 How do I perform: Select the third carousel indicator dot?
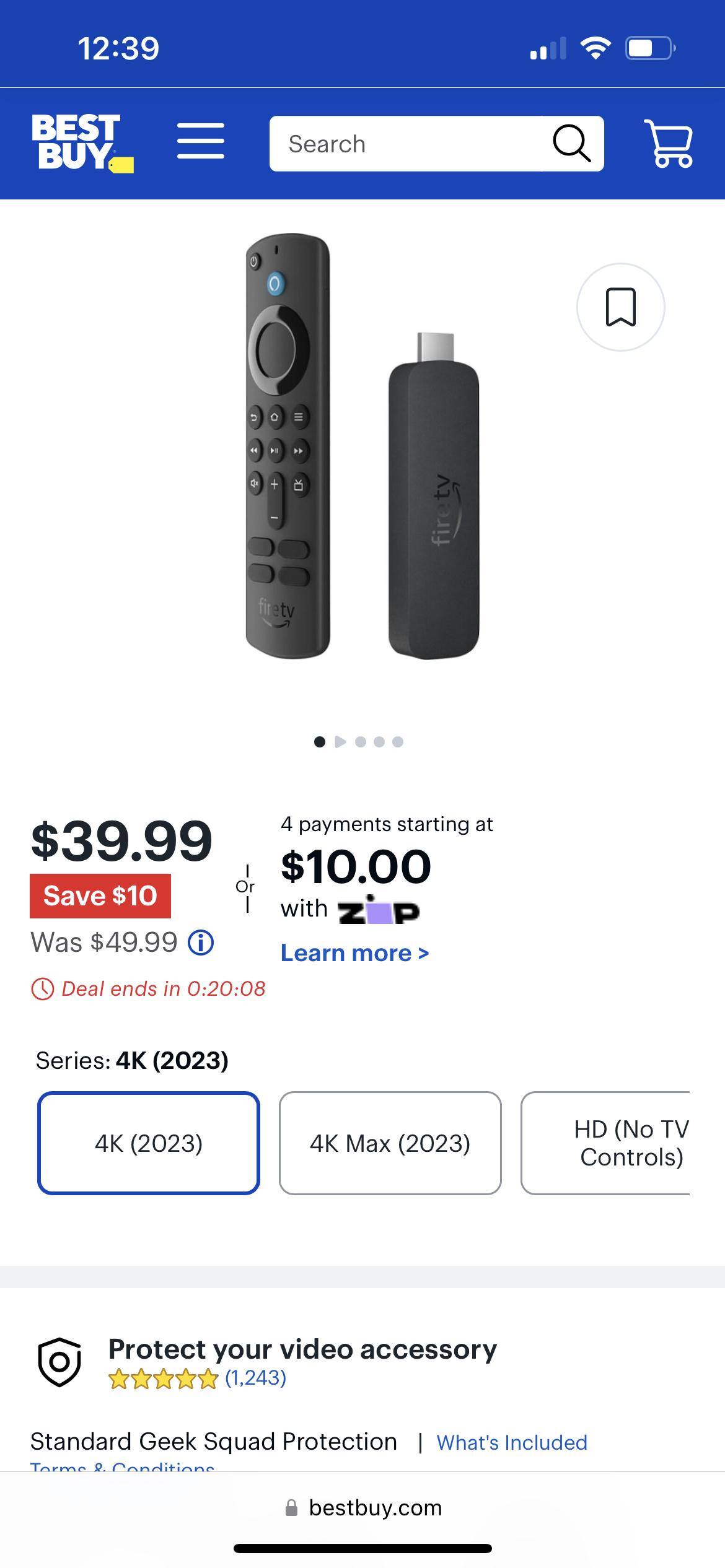tap(359, 741)
